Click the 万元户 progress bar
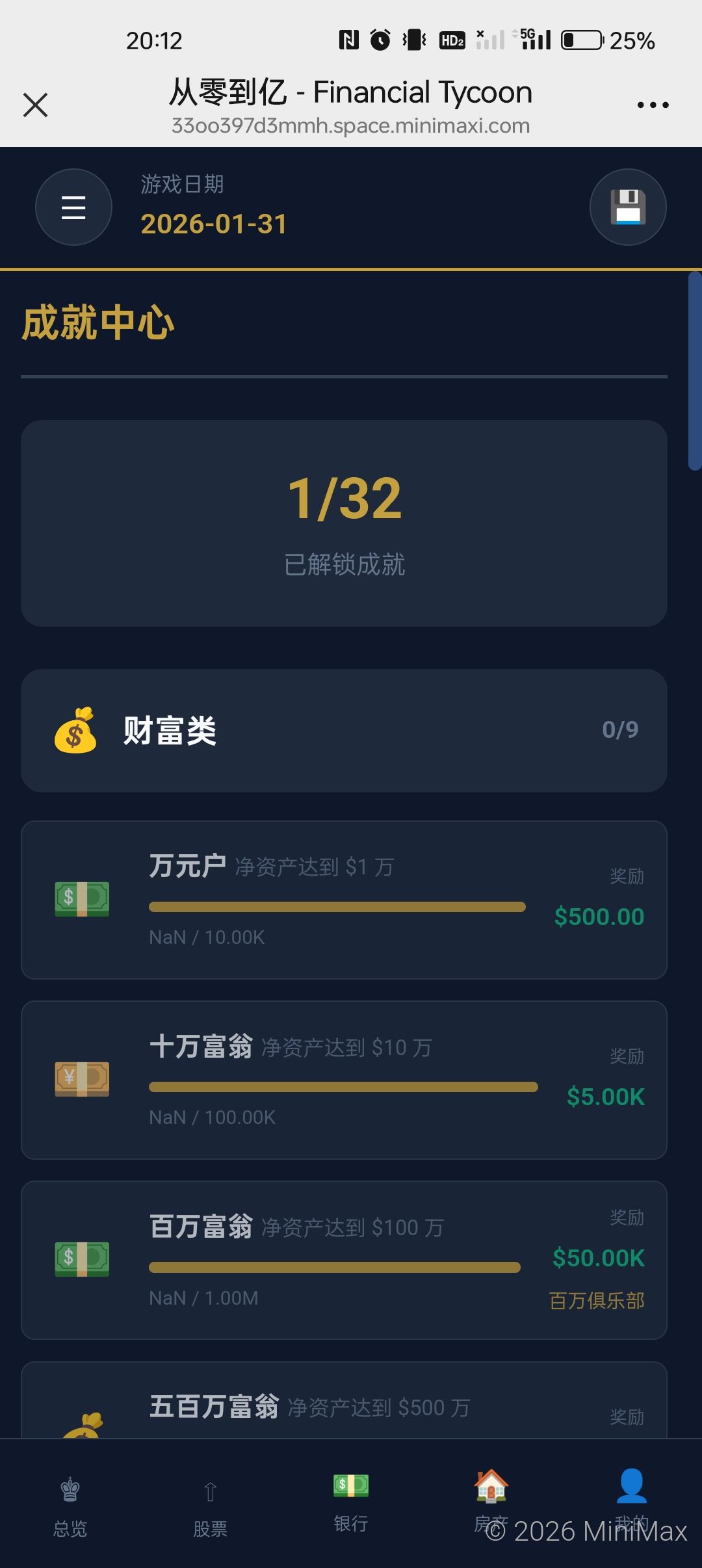Viewport: 702px width, 1568px height. coord(337,906)
